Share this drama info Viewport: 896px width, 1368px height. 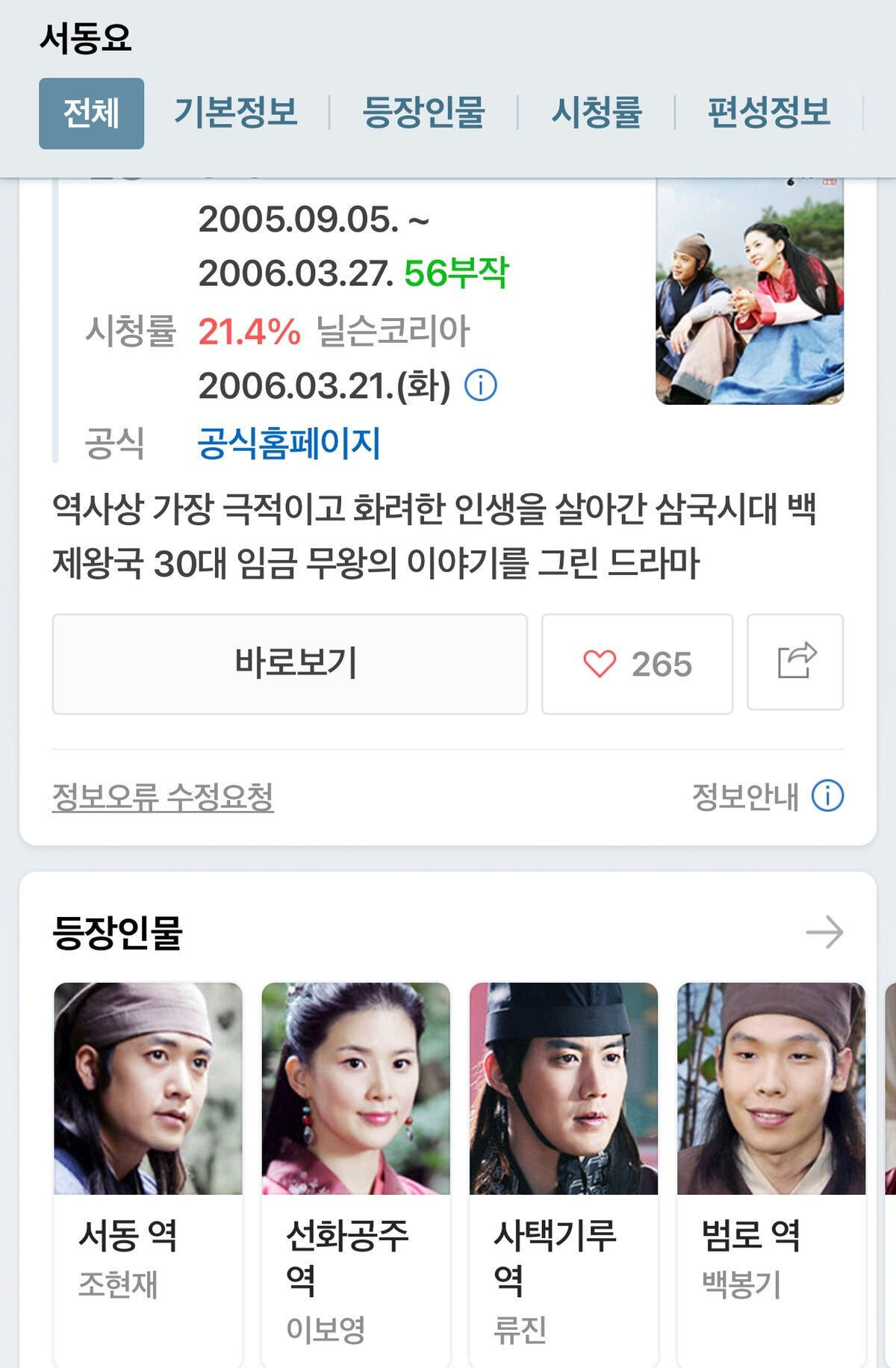[795, 662]
